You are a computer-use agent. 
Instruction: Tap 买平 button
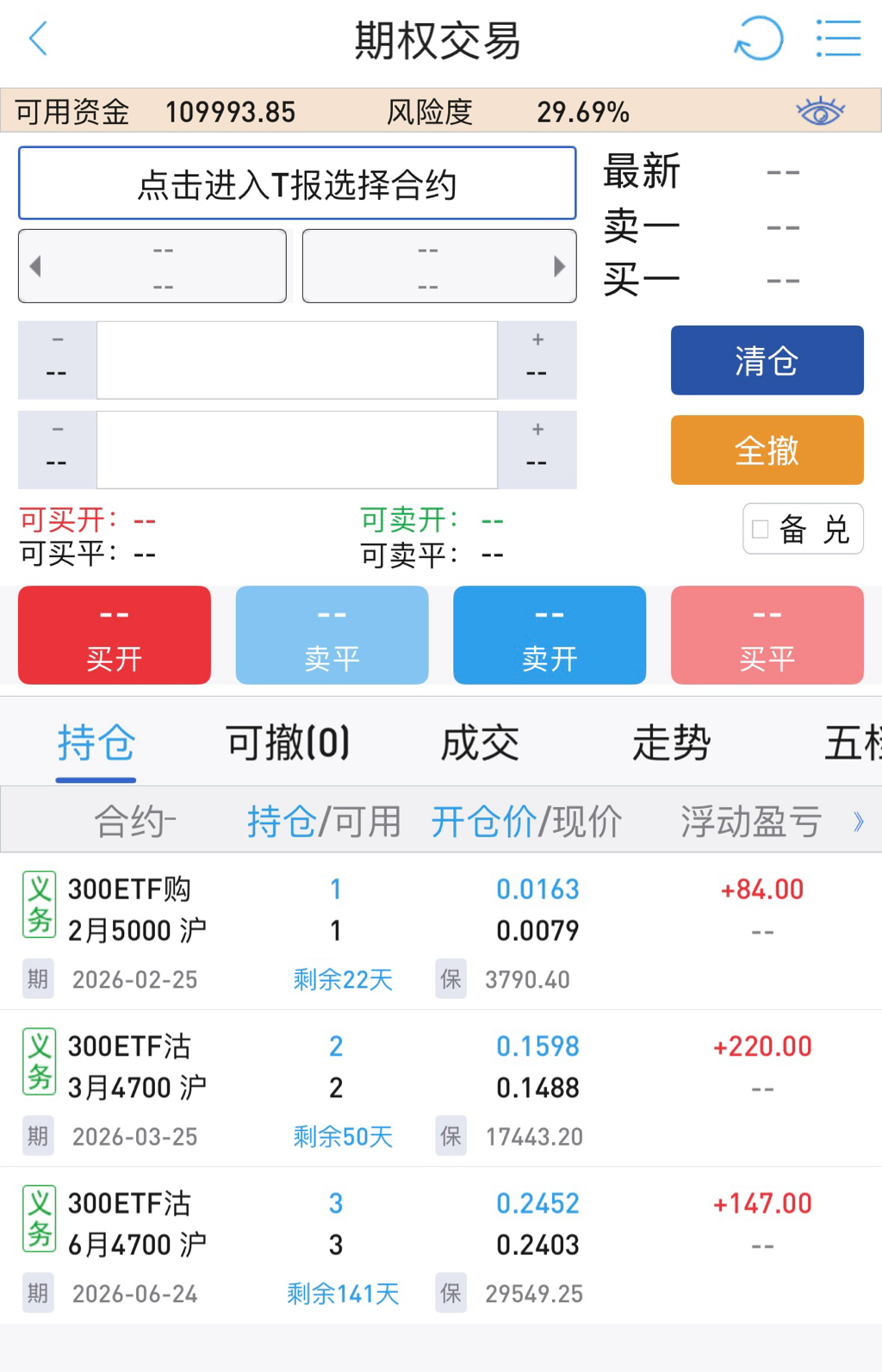[767, 636]
